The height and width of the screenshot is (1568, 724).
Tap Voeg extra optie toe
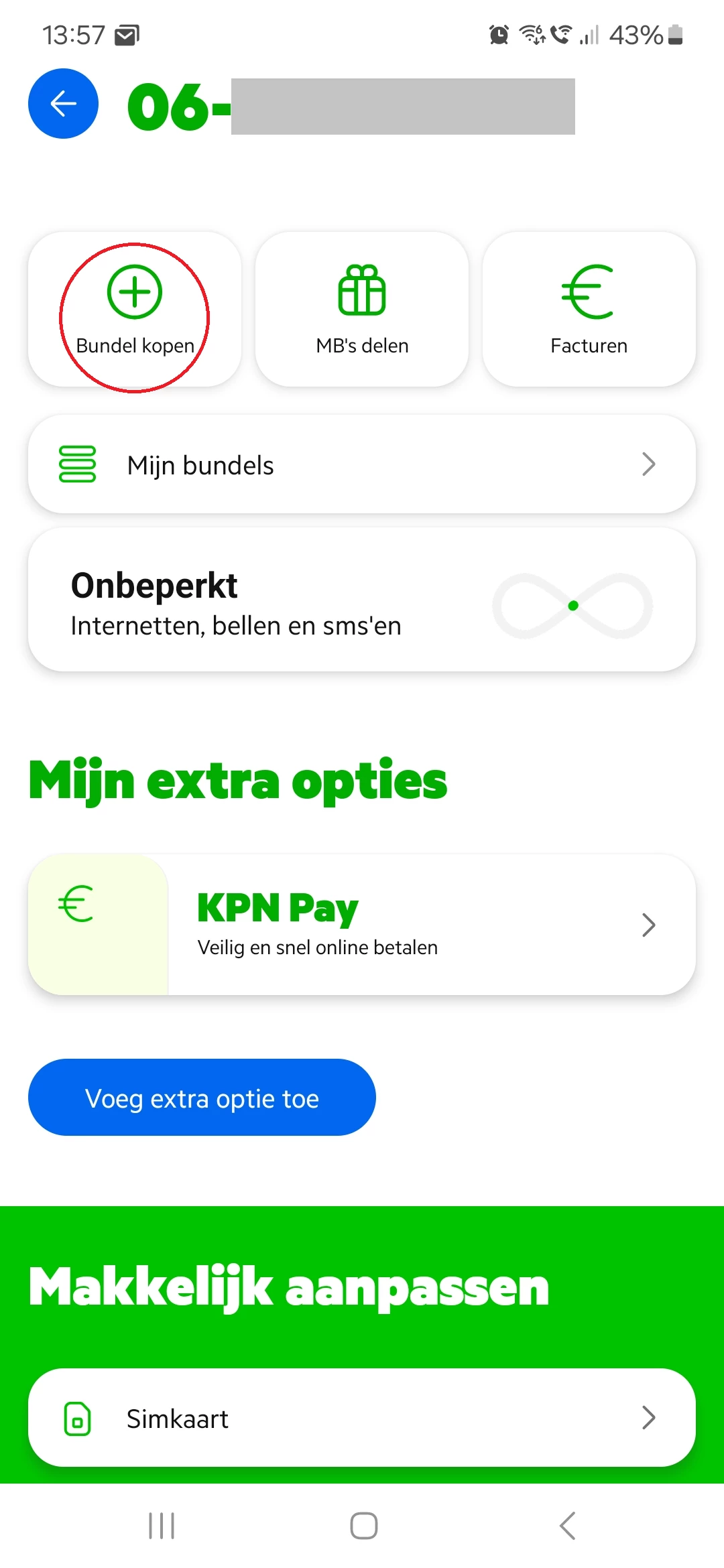(202, 1098)
